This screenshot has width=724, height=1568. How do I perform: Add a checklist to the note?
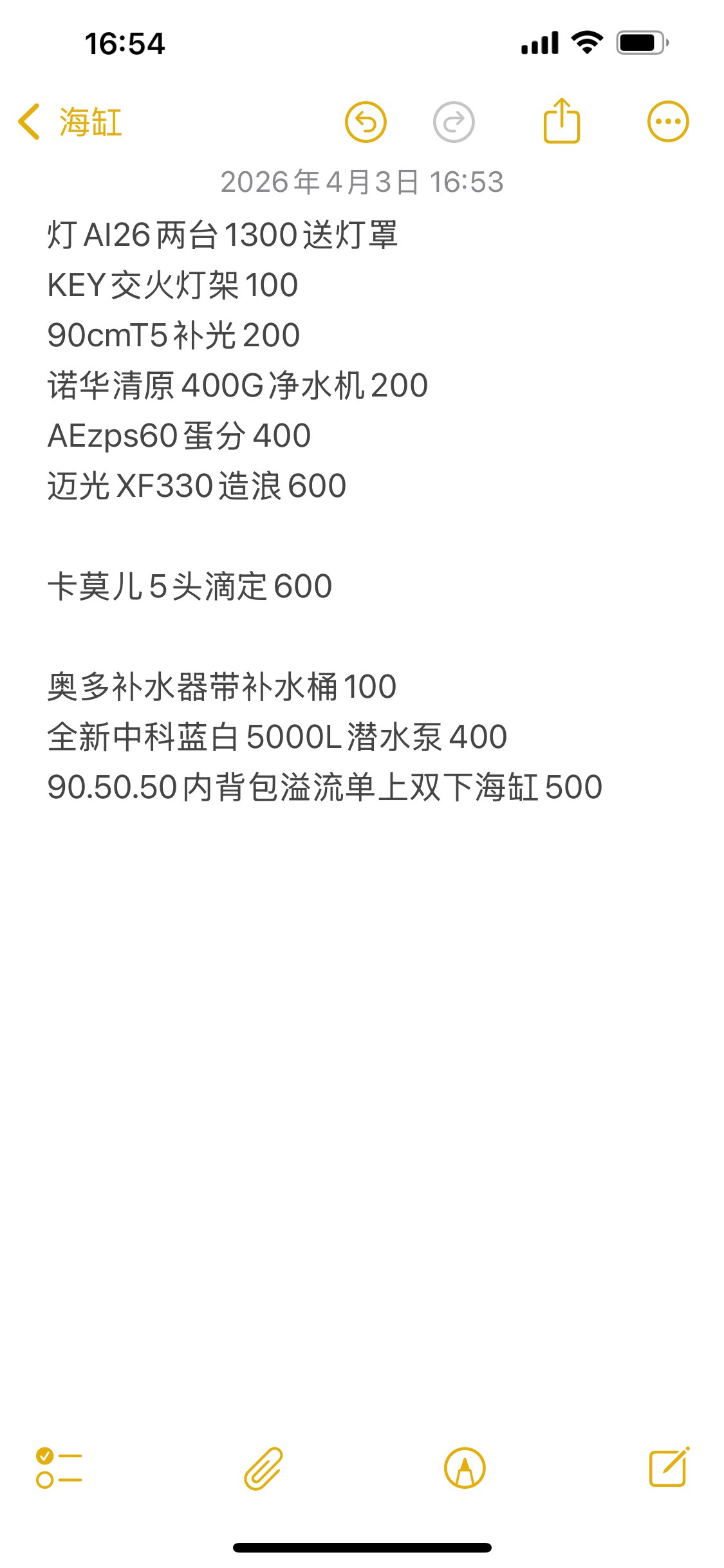pos(59,1468)
